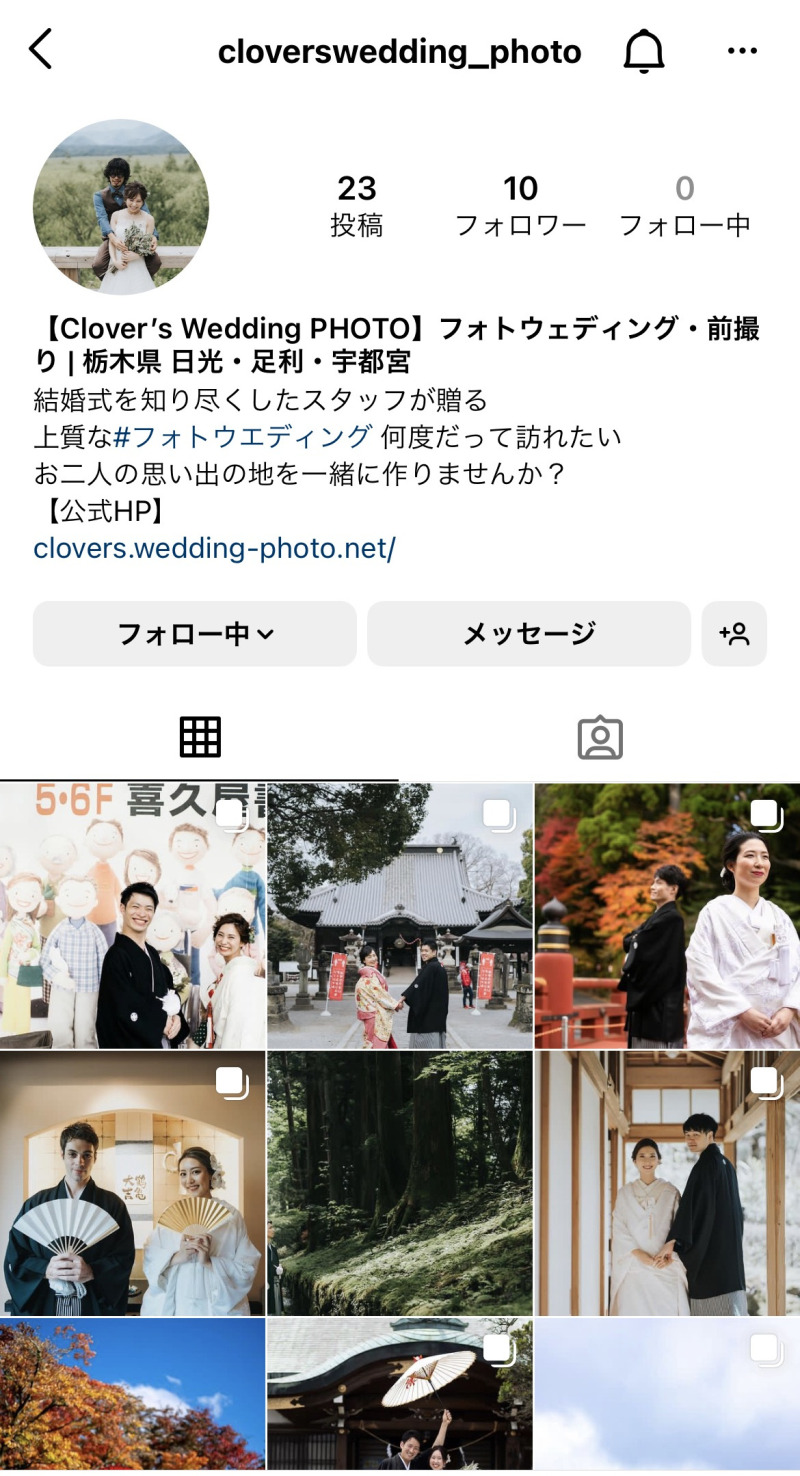This screenshot has height=1476, width=800.
Task: Switch to the posts grid tab
Action: point(200,738)
